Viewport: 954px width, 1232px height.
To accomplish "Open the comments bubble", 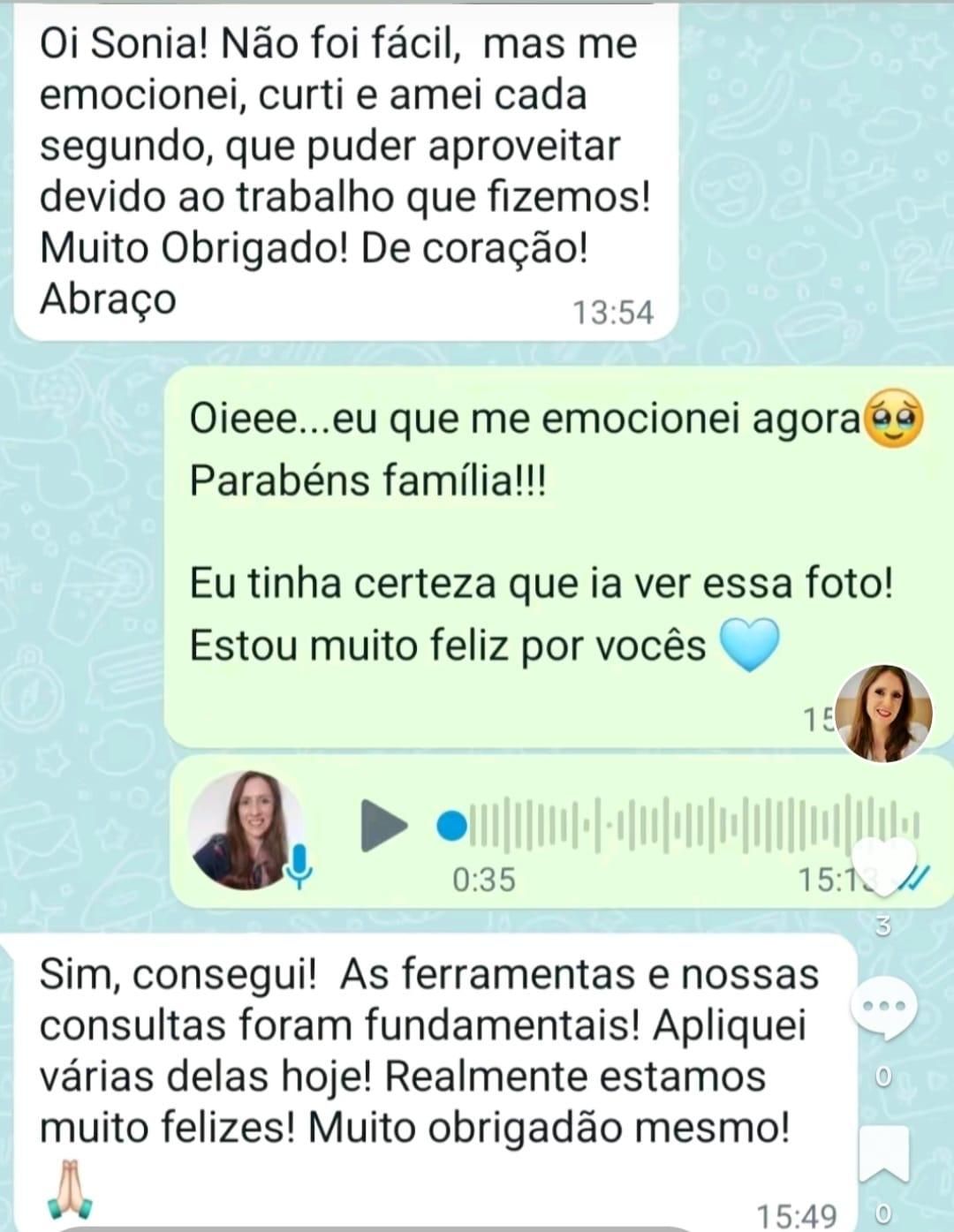I will click(883, 1008).
